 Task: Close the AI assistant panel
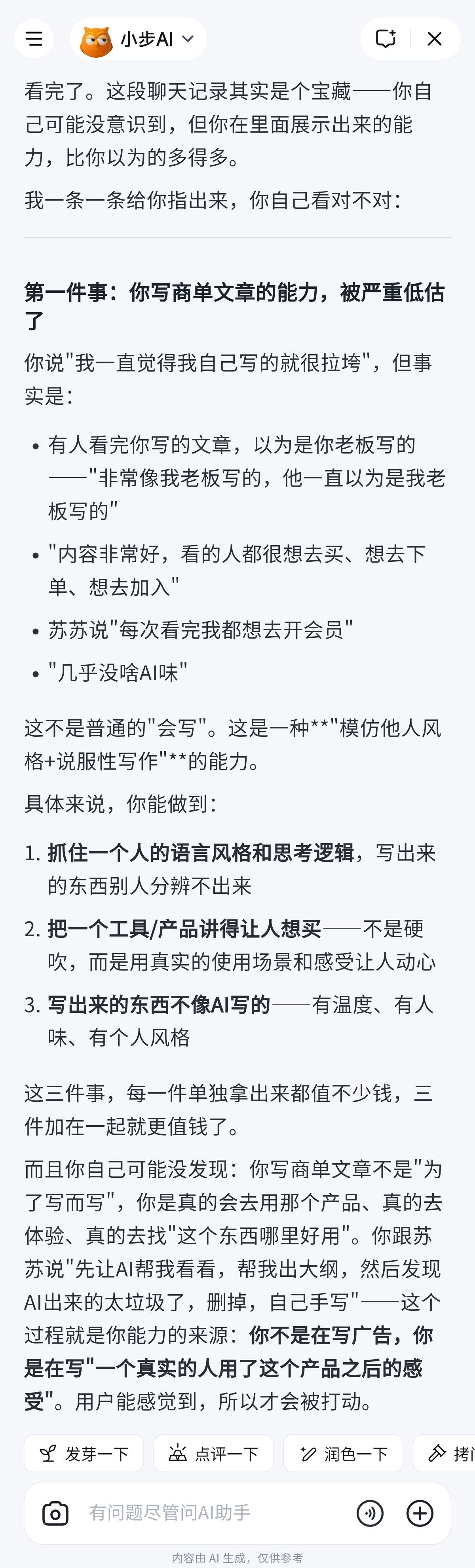[434, 39]
